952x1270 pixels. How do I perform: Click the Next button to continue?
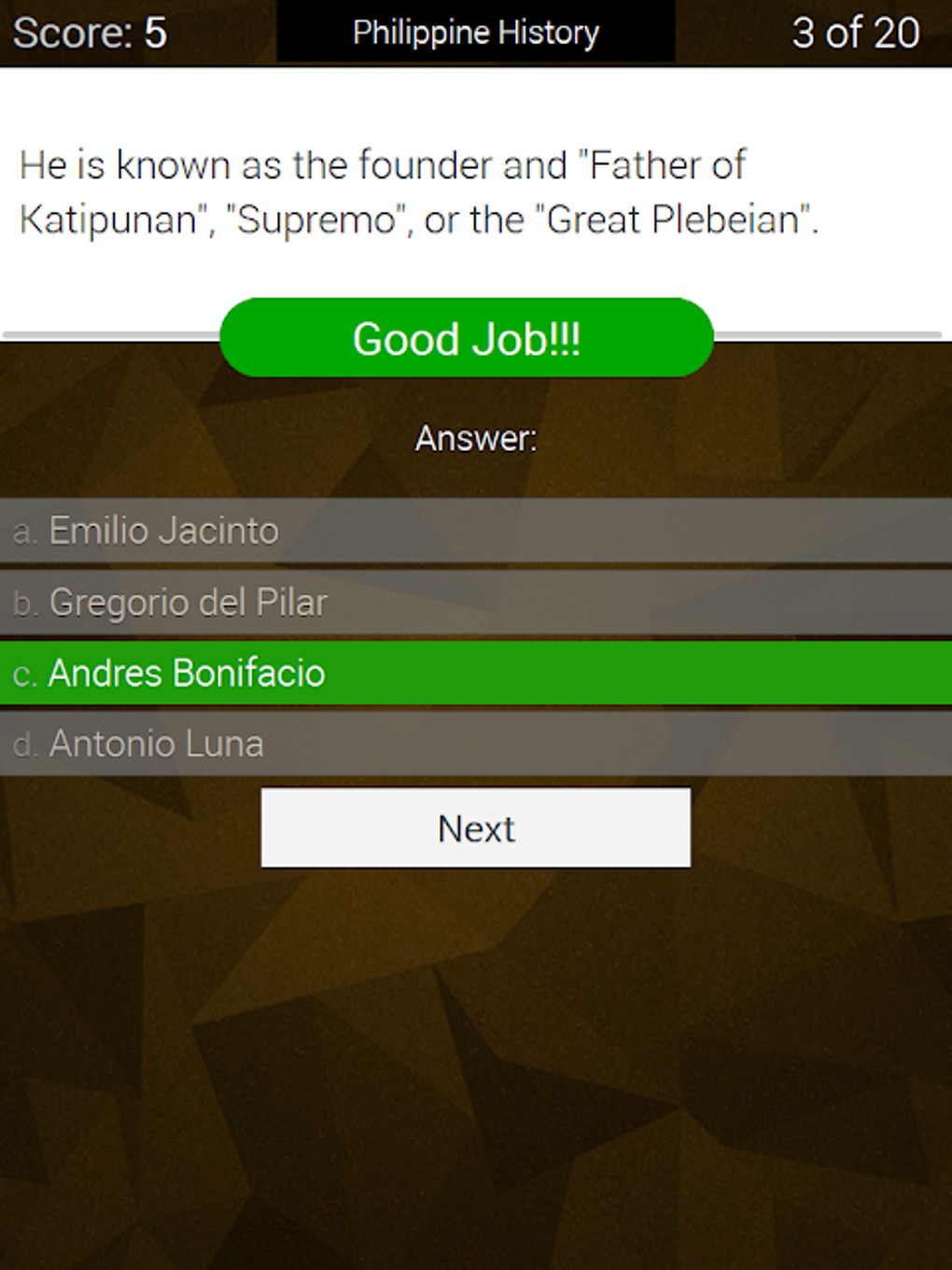coord(476,828)
